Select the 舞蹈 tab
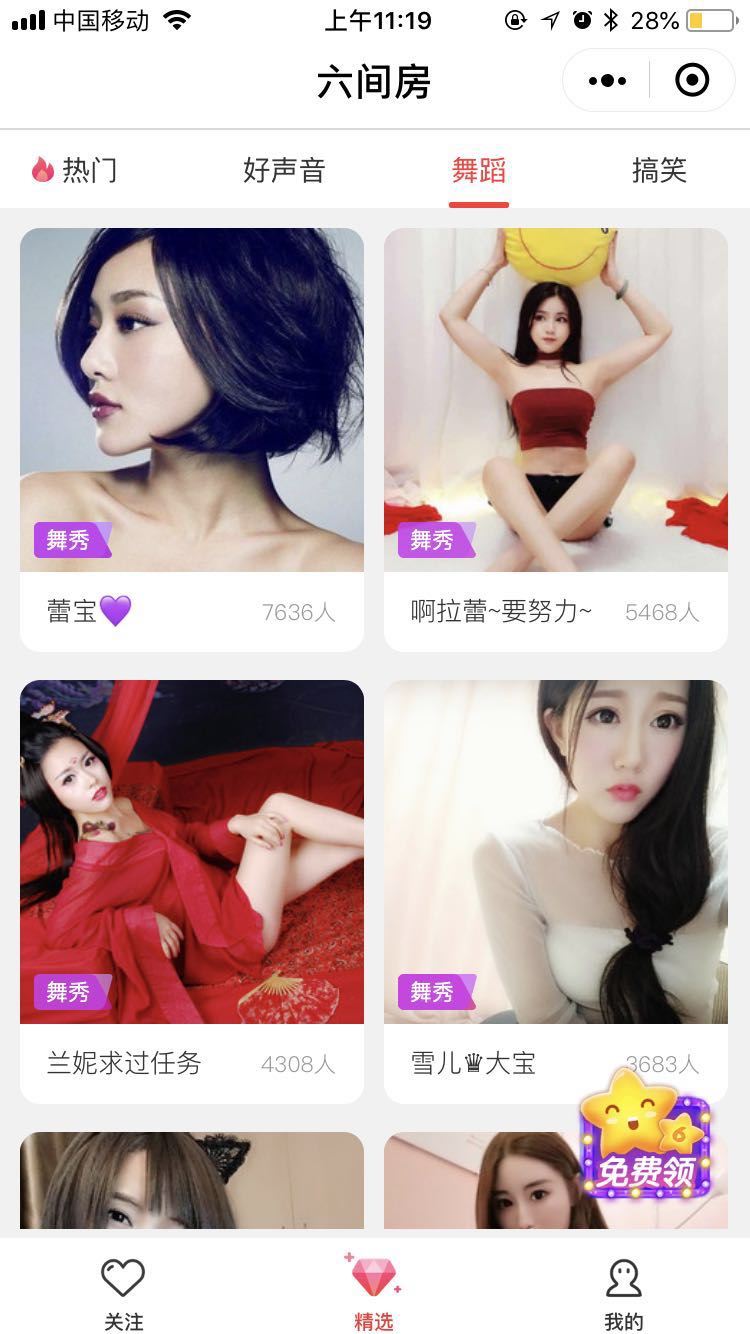750x1334 pixels. tap(479, 170)
